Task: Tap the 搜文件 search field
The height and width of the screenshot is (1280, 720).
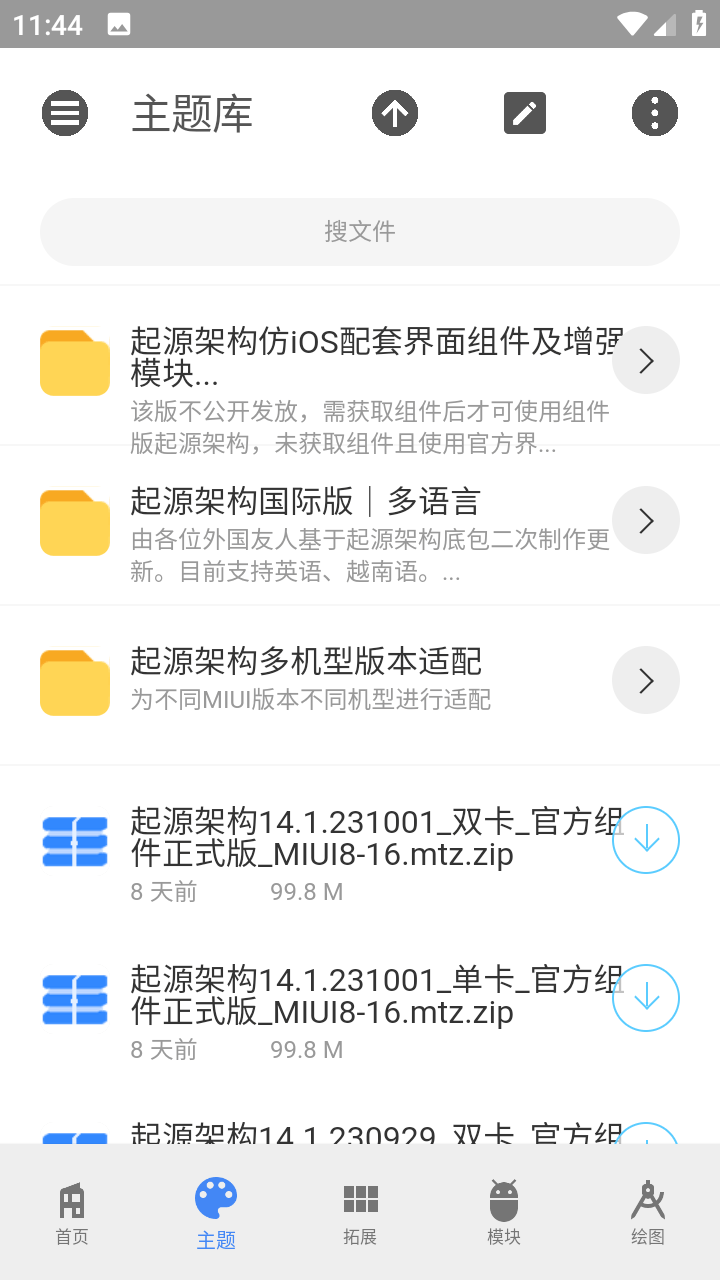Action: 360,231
